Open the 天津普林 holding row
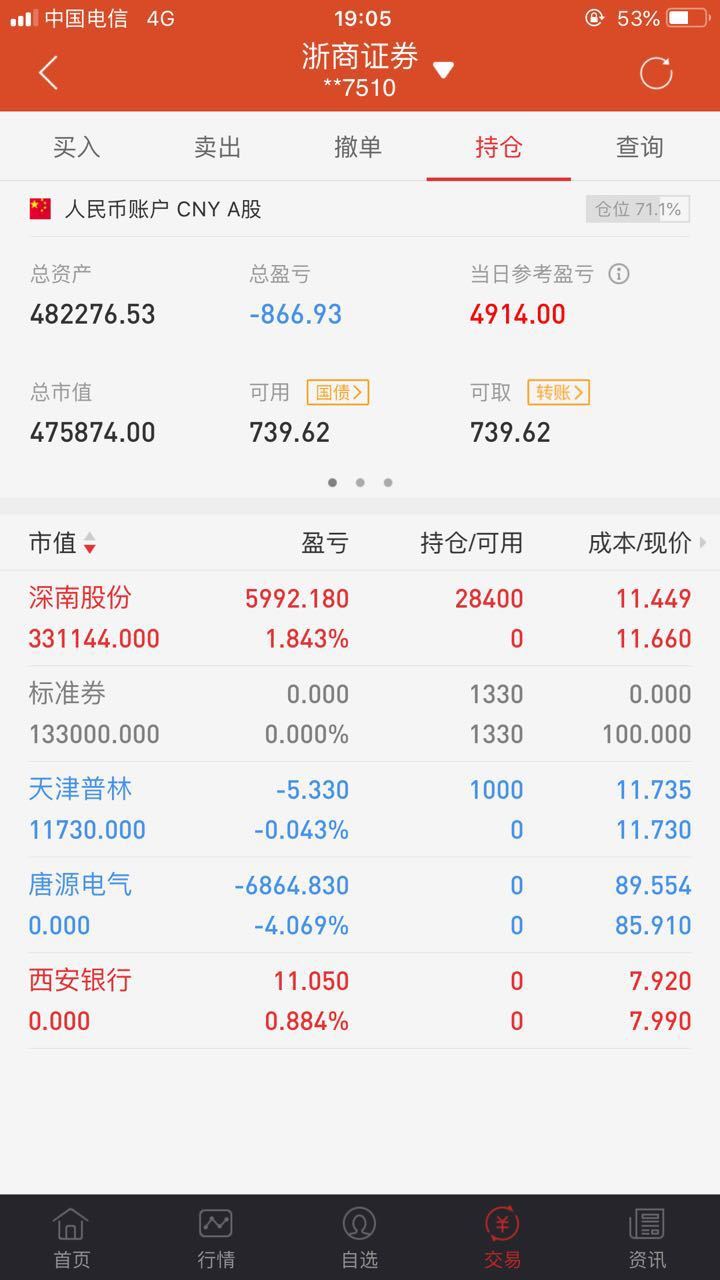The height and width of the screenshot is (1280, 720). click(360, 809)
